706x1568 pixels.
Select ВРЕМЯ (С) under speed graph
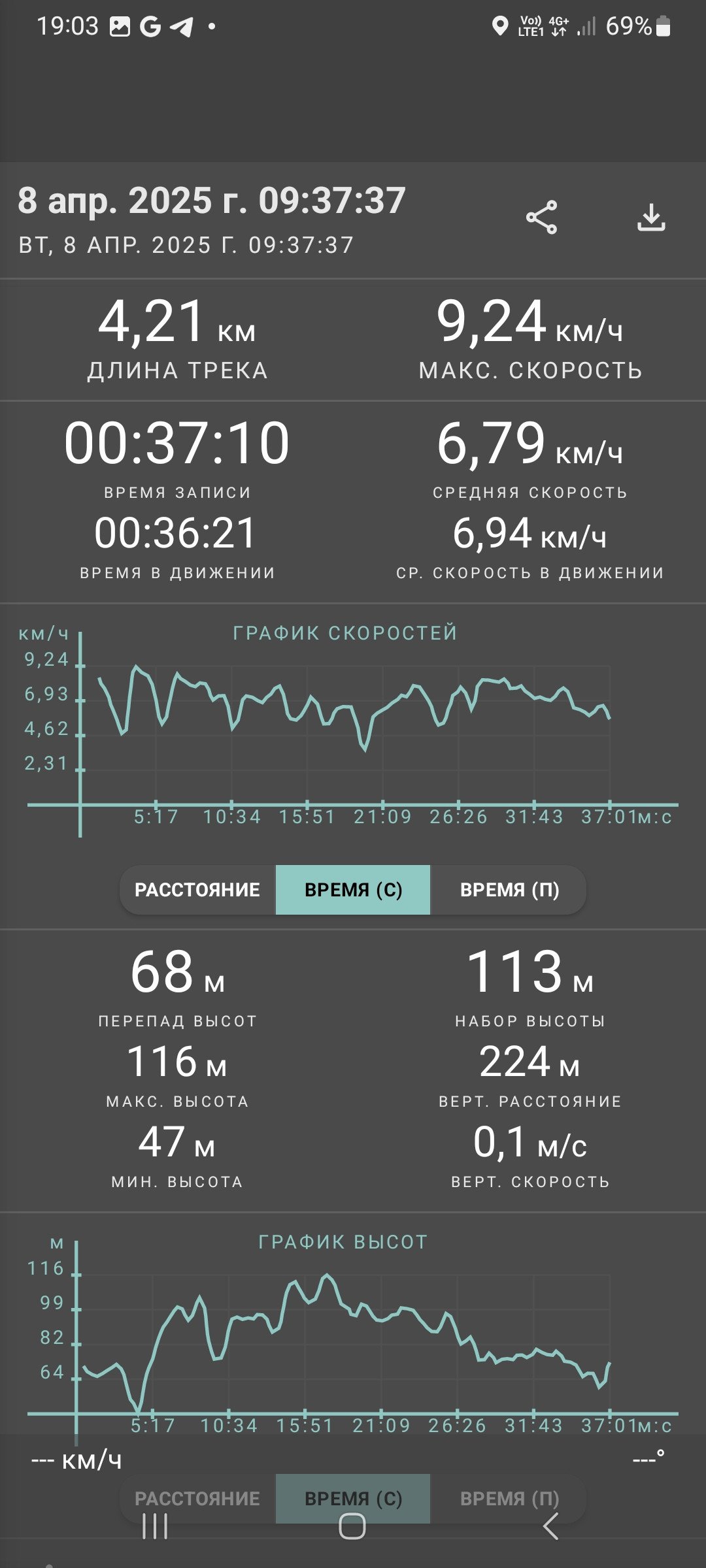(x=353, y=890)
